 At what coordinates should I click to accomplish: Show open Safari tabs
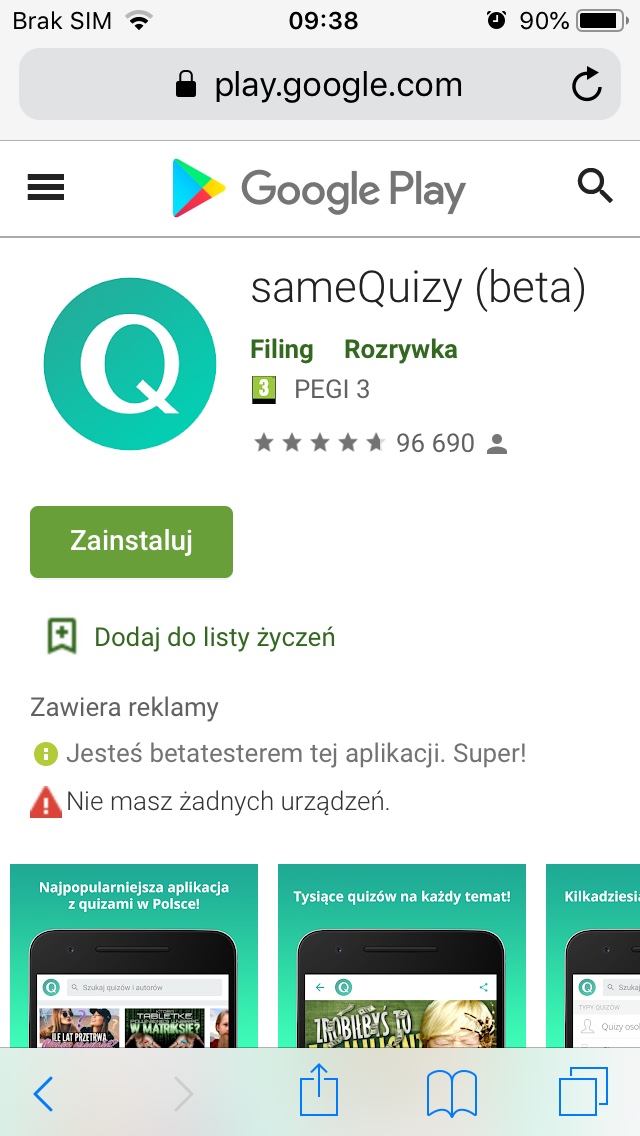coord(583,1093)
